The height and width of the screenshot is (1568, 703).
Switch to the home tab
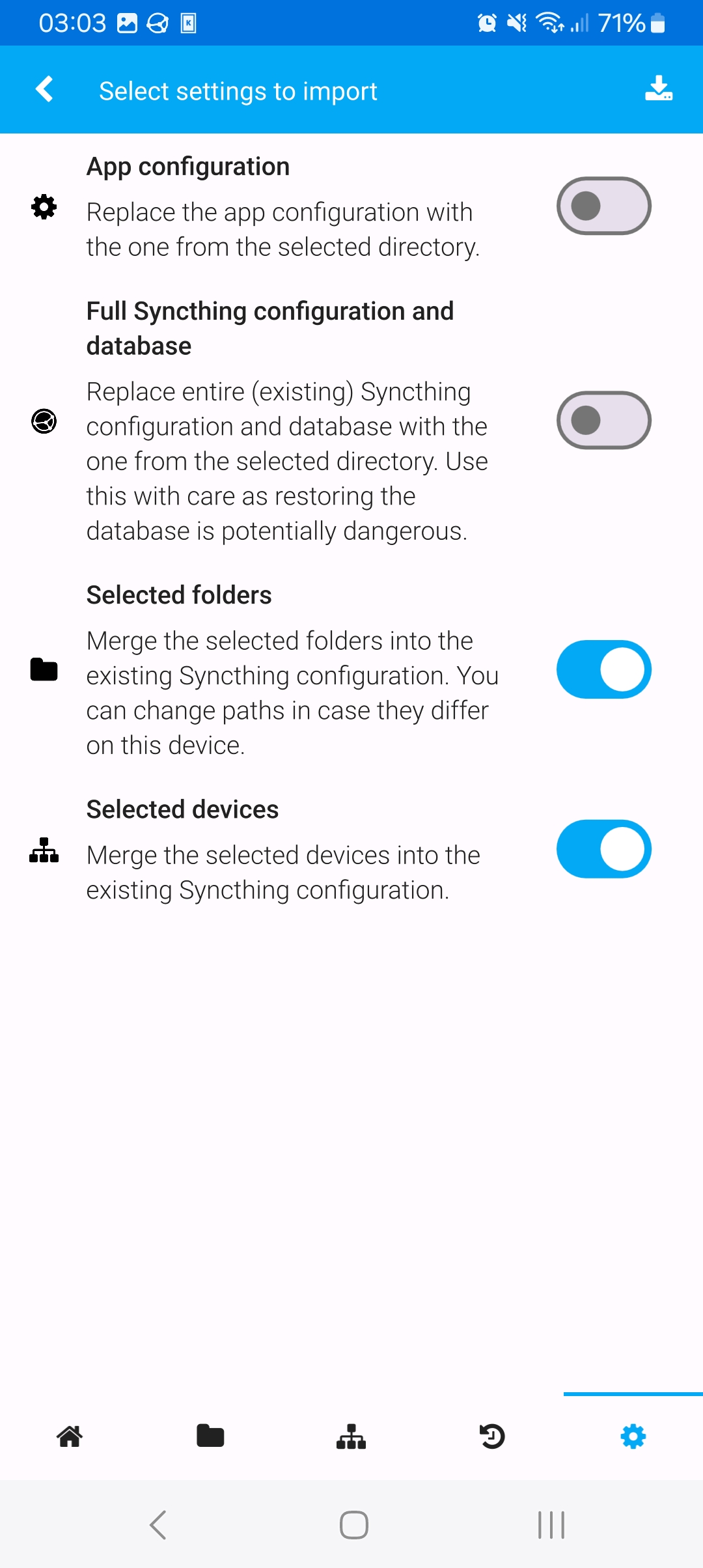tap(70, 1436)
